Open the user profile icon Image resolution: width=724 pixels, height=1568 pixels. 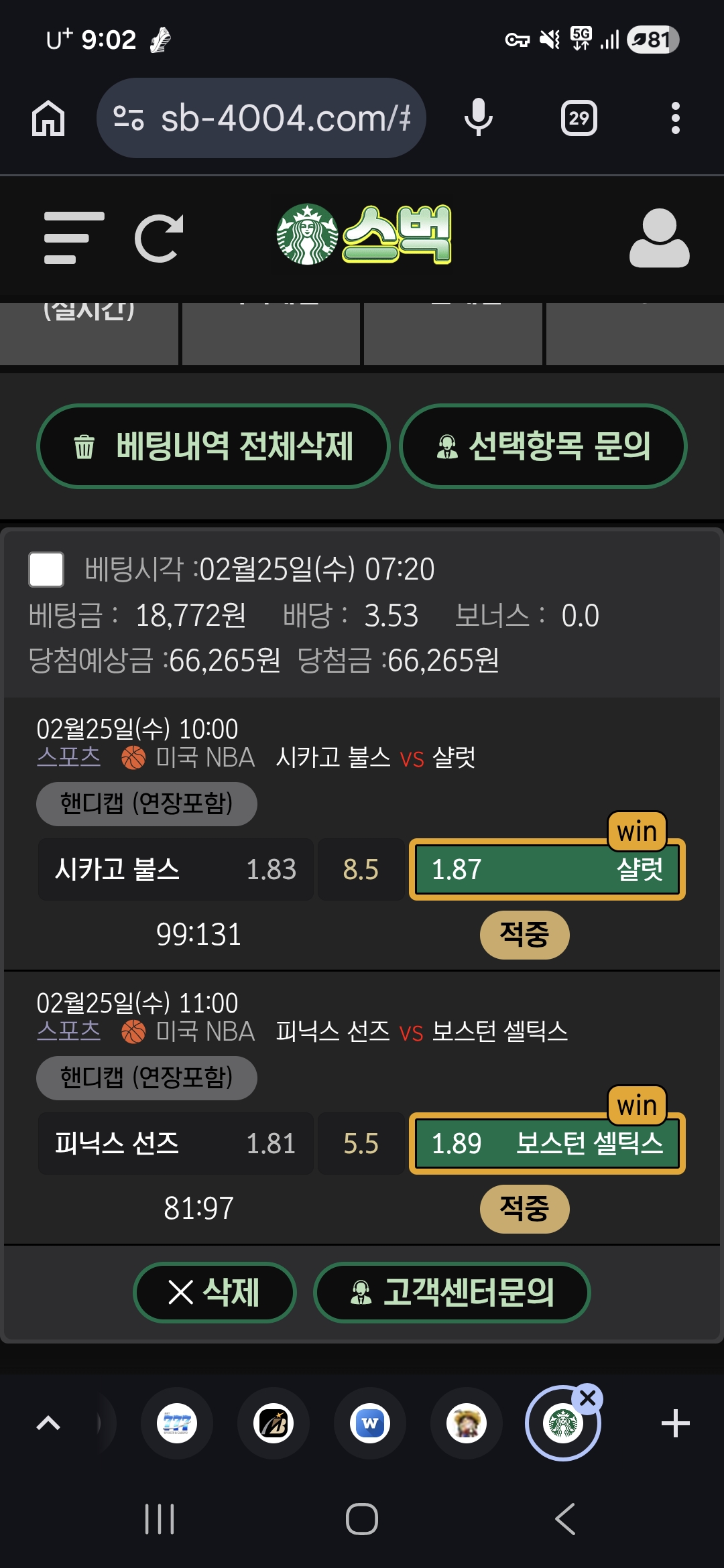pos(660,238)
